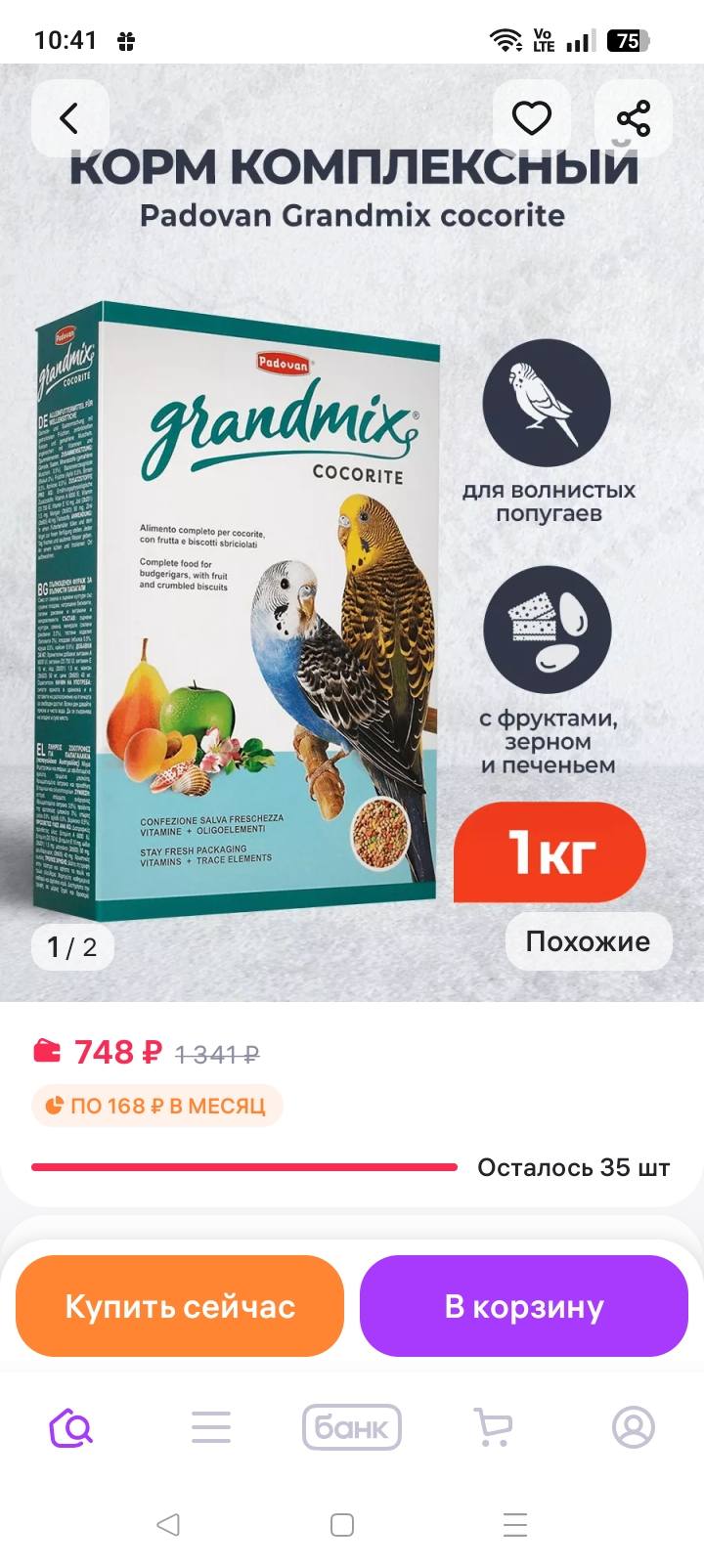Open the shopping cart icon

(x=492, y=1427)
